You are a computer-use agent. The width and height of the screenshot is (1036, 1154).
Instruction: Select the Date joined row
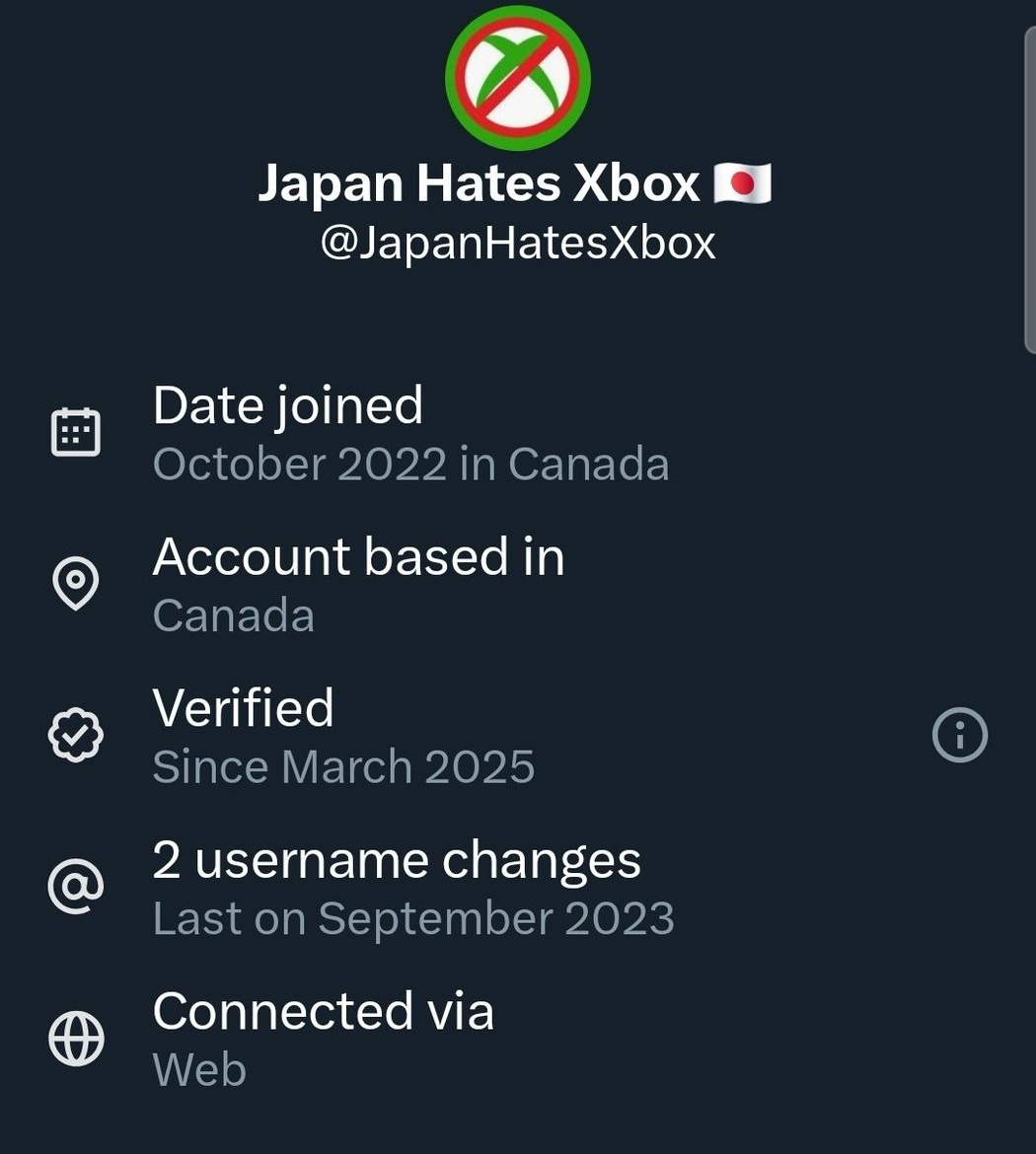click(288, 404)
